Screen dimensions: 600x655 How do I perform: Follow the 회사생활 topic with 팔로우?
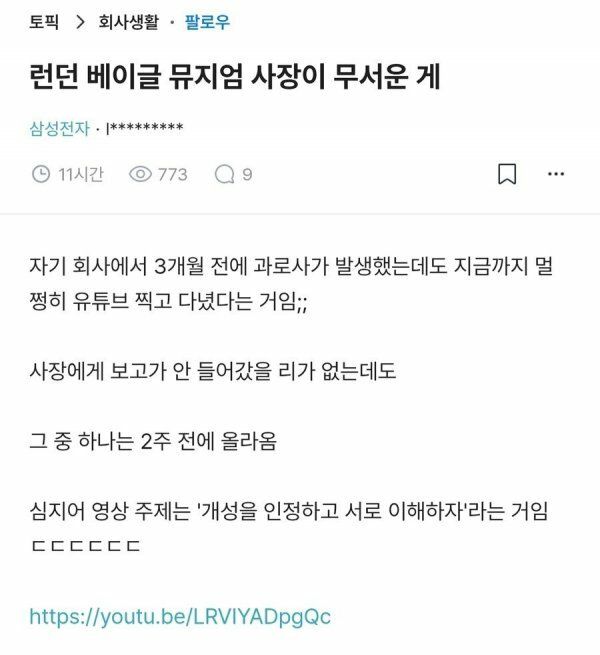(x=207, y=22)
